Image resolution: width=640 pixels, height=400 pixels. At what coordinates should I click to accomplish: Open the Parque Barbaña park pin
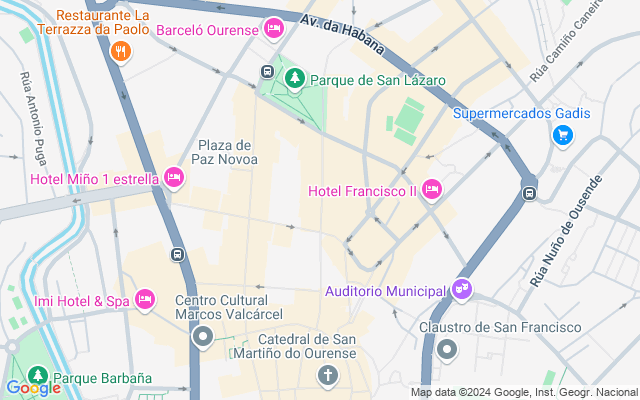[38, 377]
